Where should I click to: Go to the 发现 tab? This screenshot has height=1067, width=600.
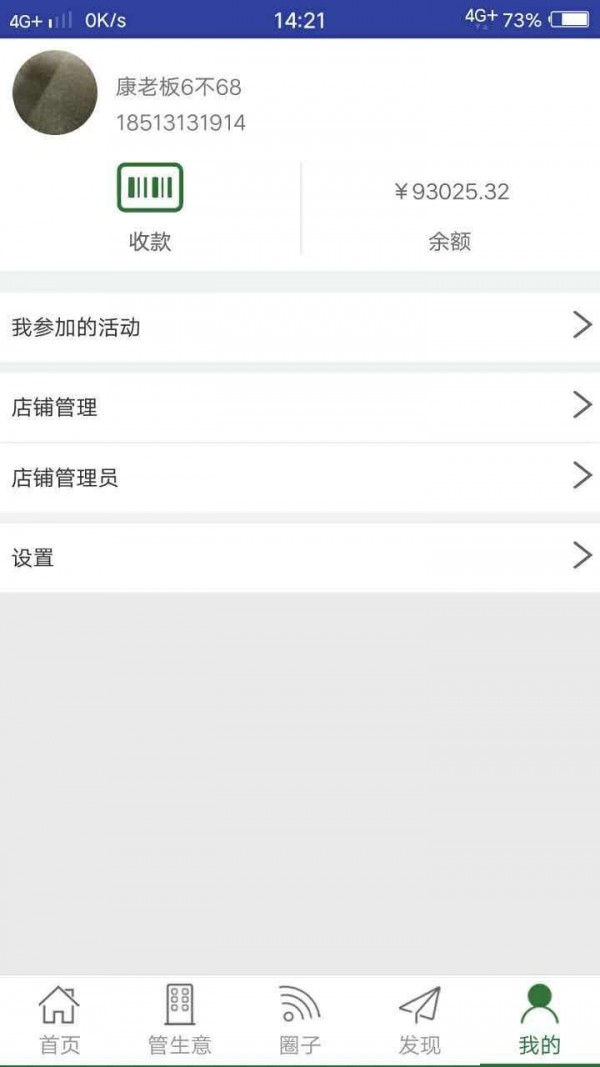tap(420, 1019)
